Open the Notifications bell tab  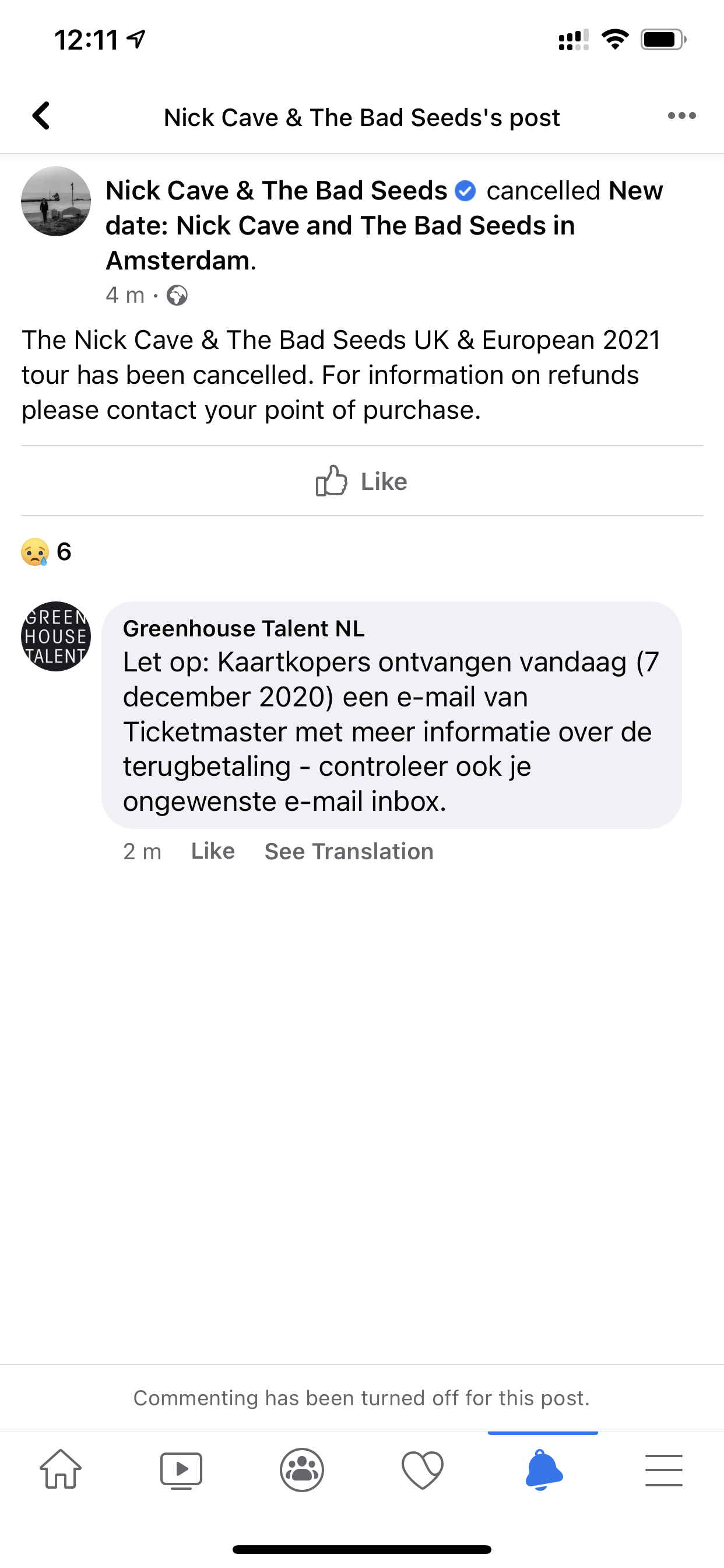543,1469
